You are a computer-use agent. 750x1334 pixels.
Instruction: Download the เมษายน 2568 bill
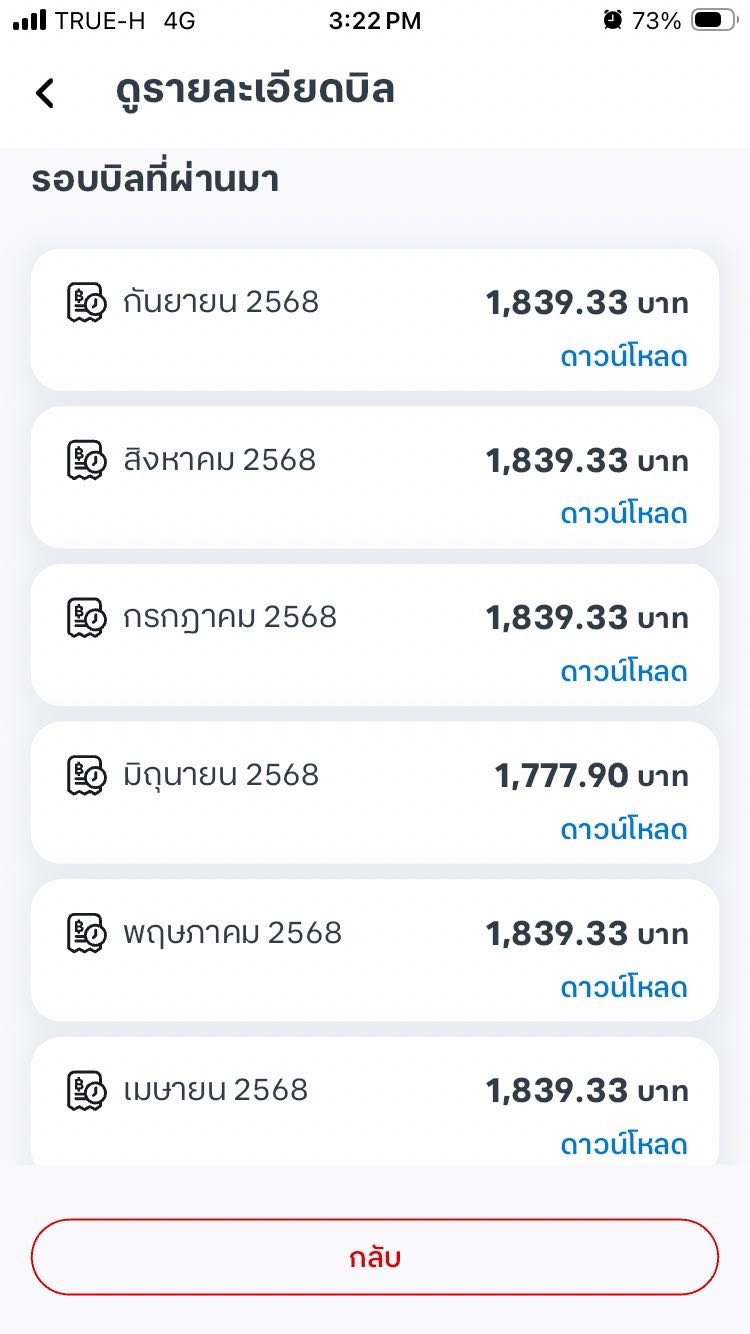pyautogui.click(x=623, y=1144)
